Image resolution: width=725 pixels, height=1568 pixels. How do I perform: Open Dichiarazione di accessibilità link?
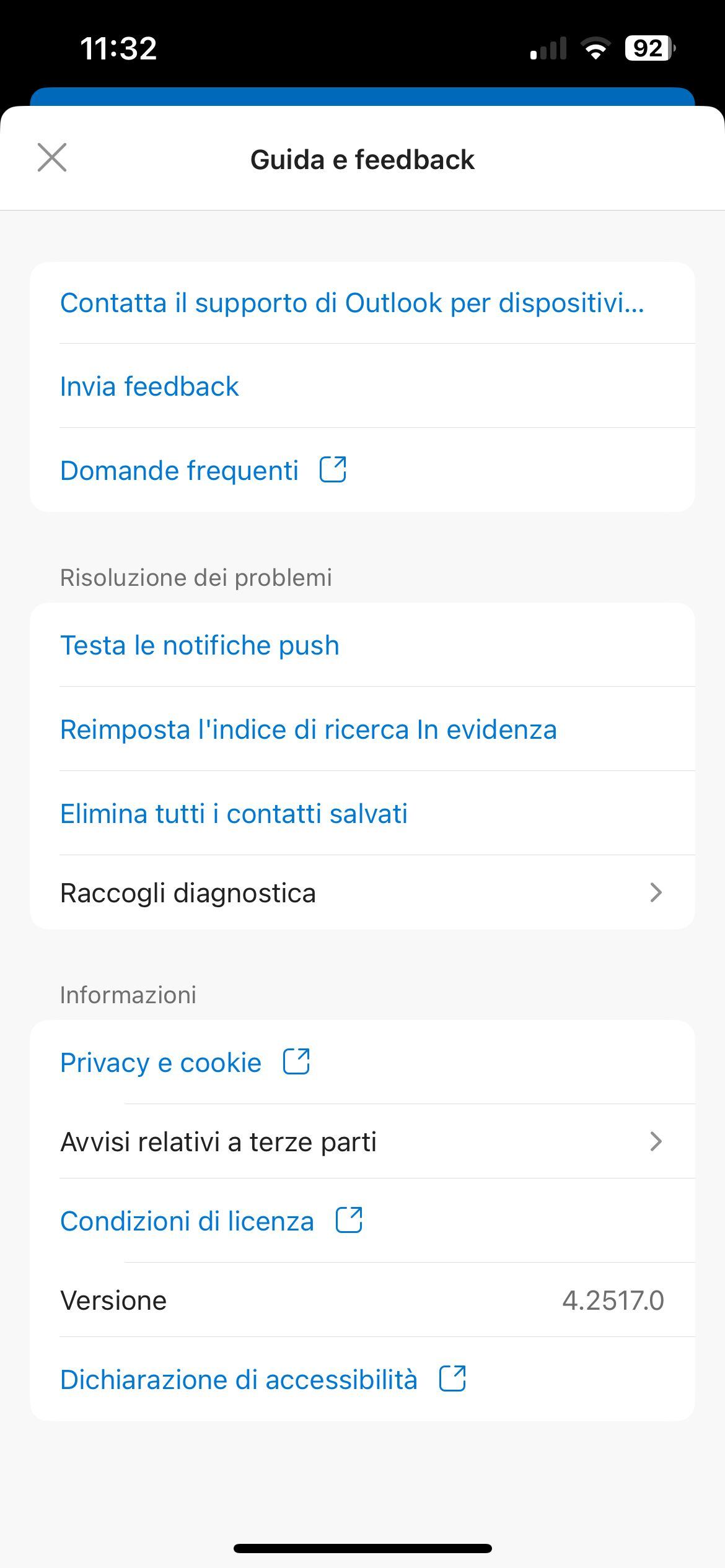pos(362,1379)
